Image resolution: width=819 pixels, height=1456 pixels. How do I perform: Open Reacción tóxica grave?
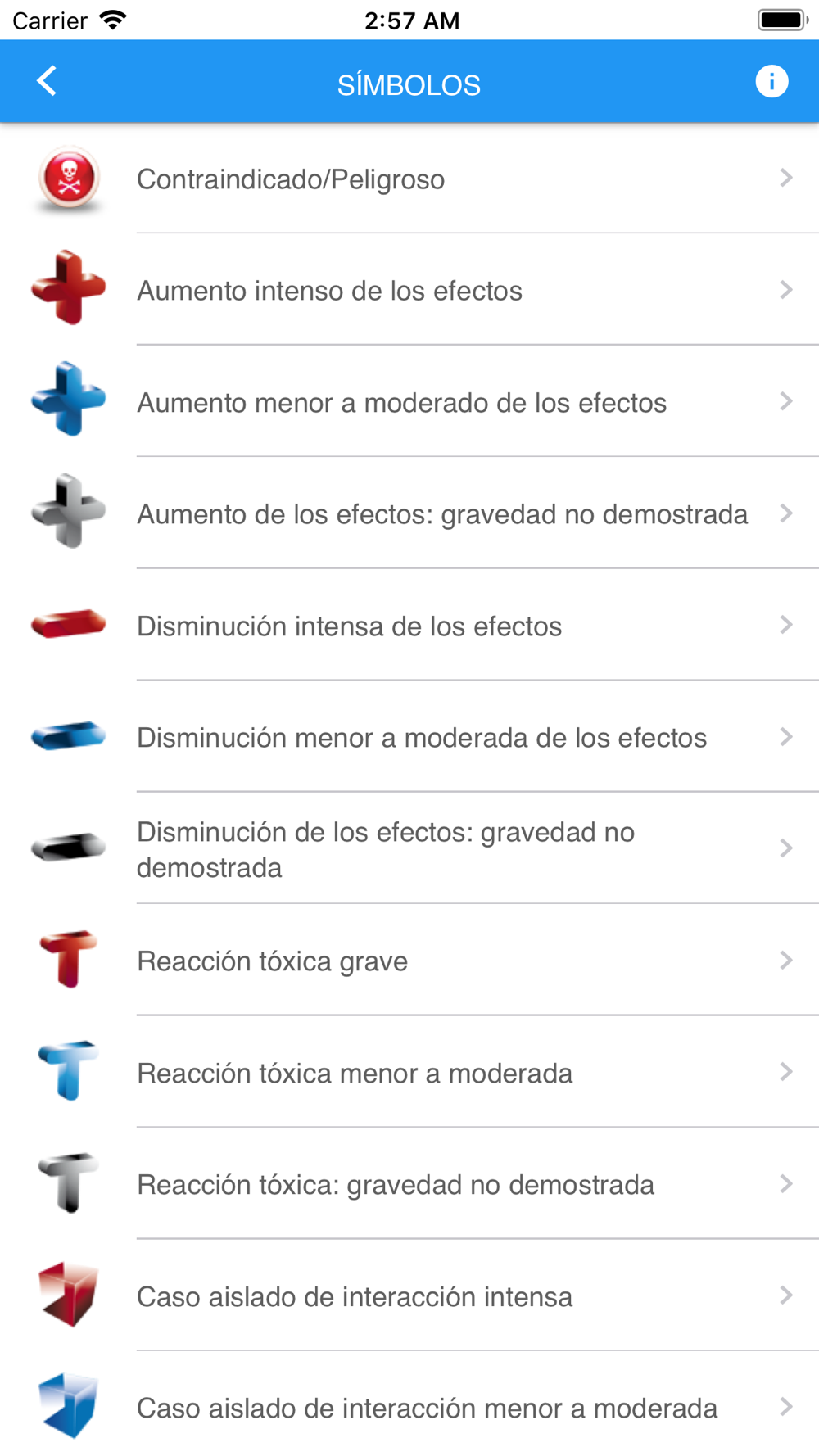pyautogui.click(x=409, y=960)
